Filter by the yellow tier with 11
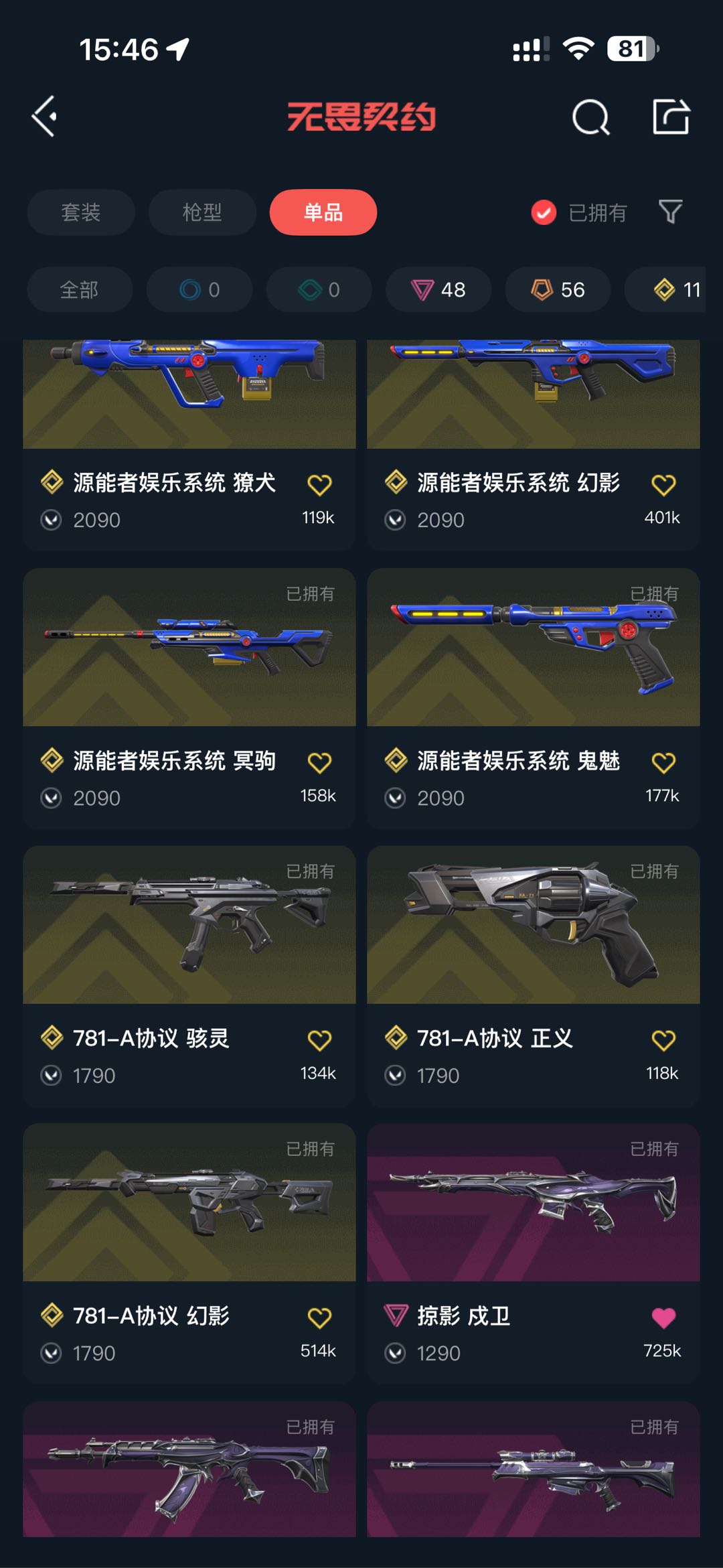Viewport: 723px width, 1568px height. coord(676,289)
